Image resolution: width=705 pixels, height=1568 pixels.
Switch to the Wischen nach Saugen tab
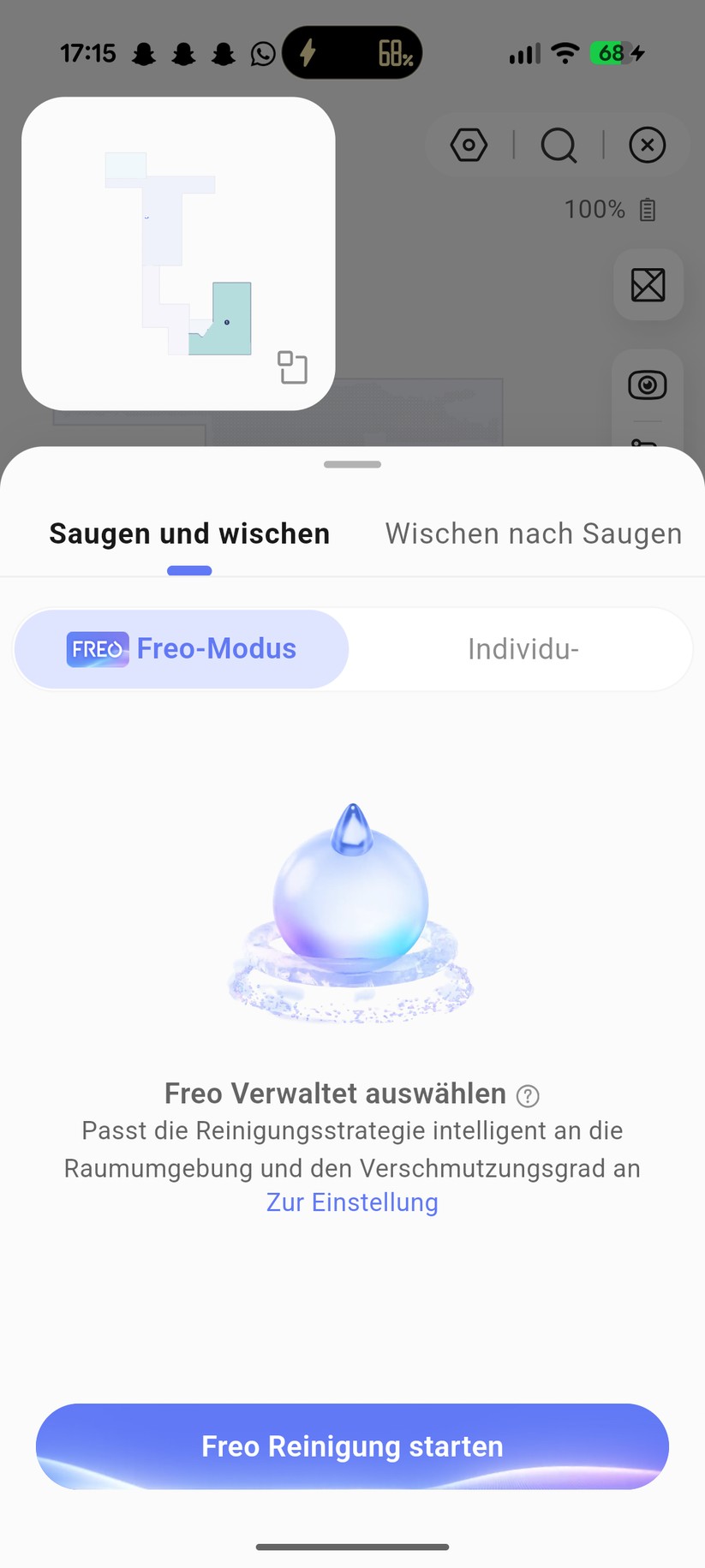[533, 533]
